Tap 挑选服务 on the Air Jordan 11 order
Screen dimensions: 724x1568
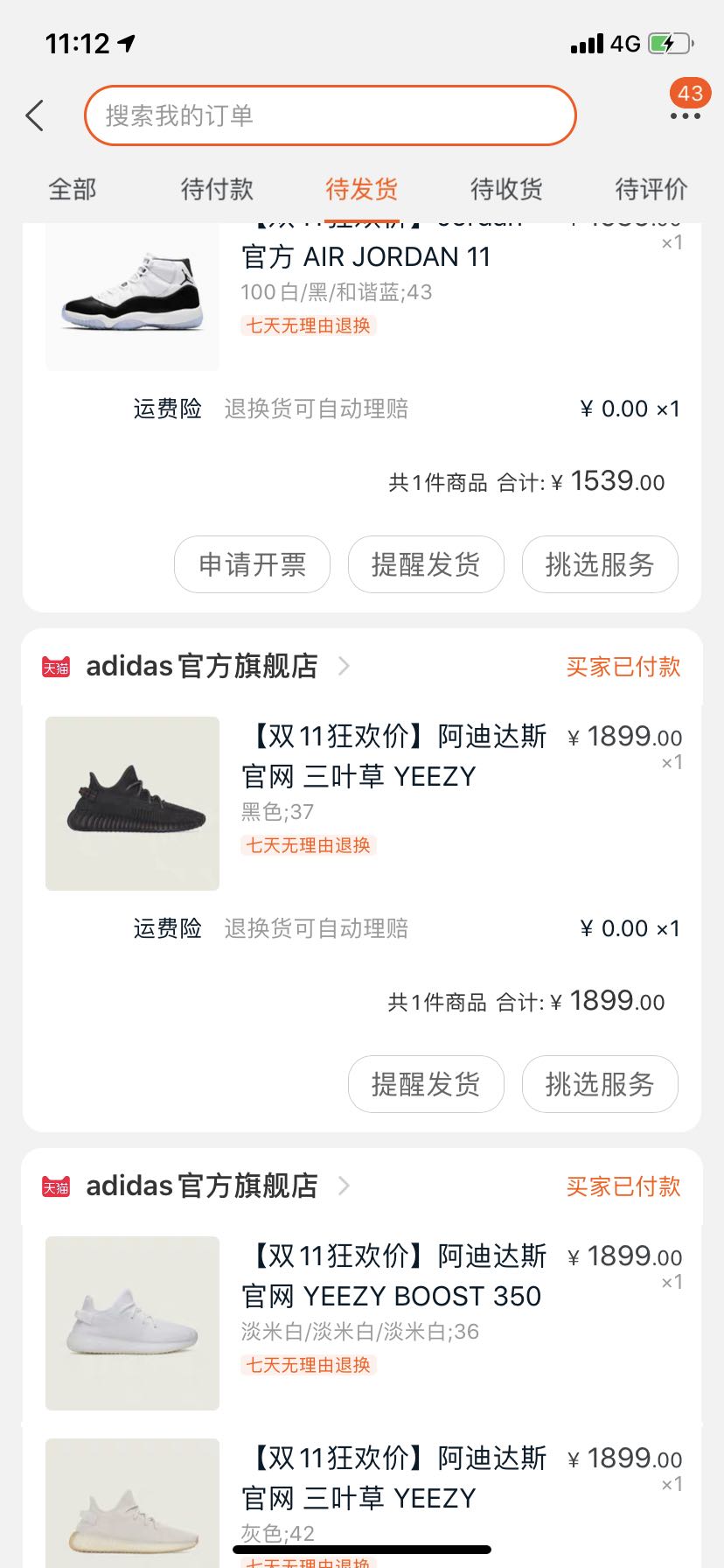(x=600, y=564)
